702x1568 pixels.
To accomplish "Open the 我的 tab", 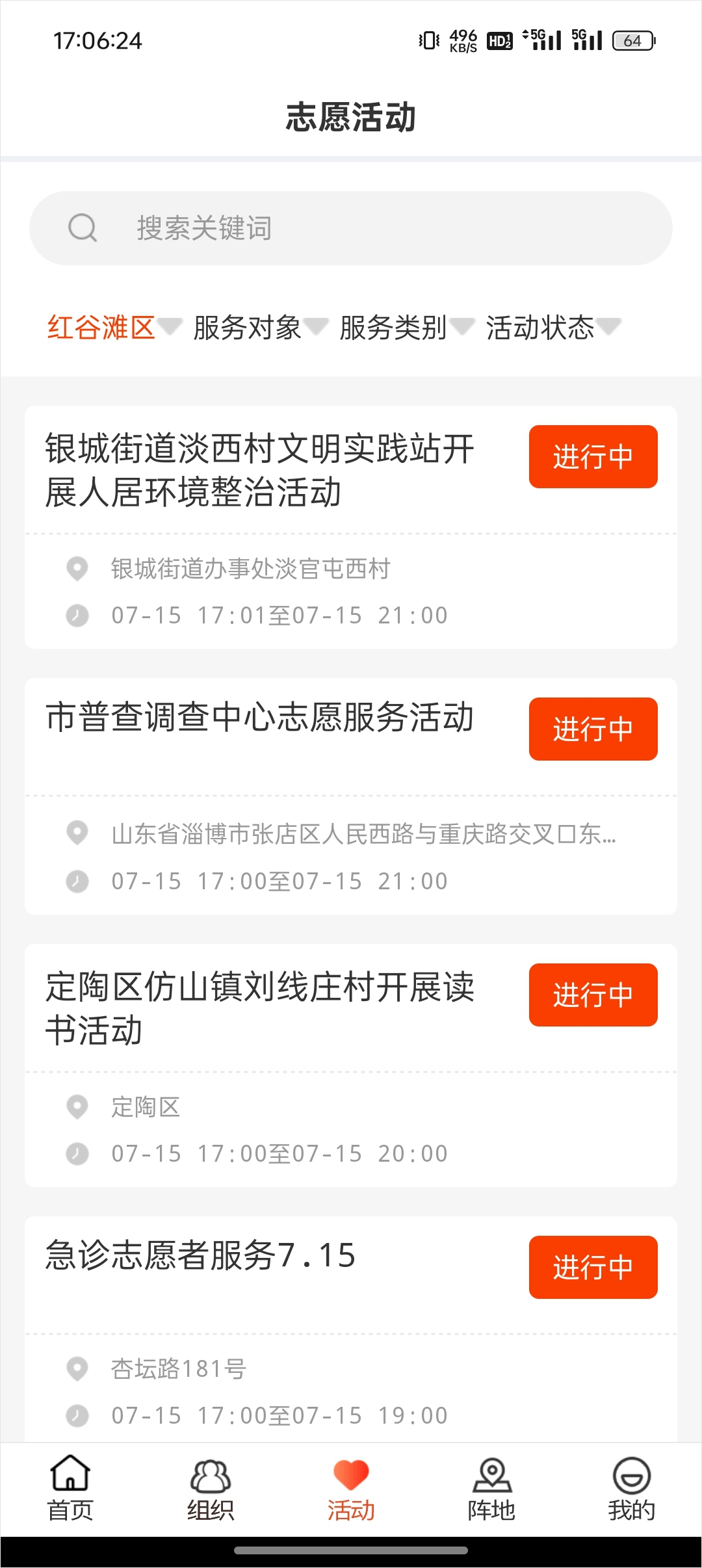I will click(x=631, y=1489).
